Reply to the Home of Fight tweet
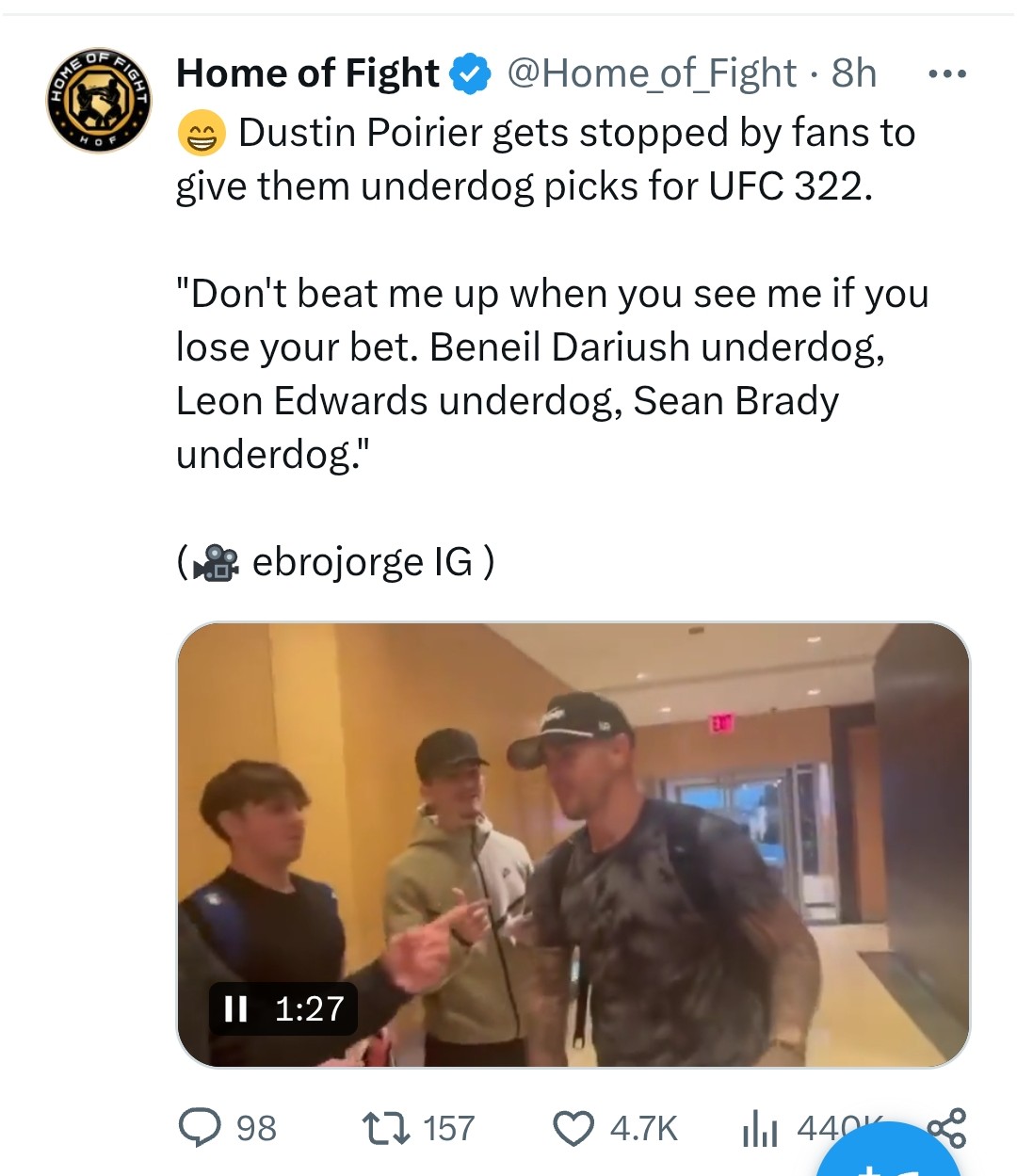The height and width of the screenshot is (1176, 1017). 200,1127
